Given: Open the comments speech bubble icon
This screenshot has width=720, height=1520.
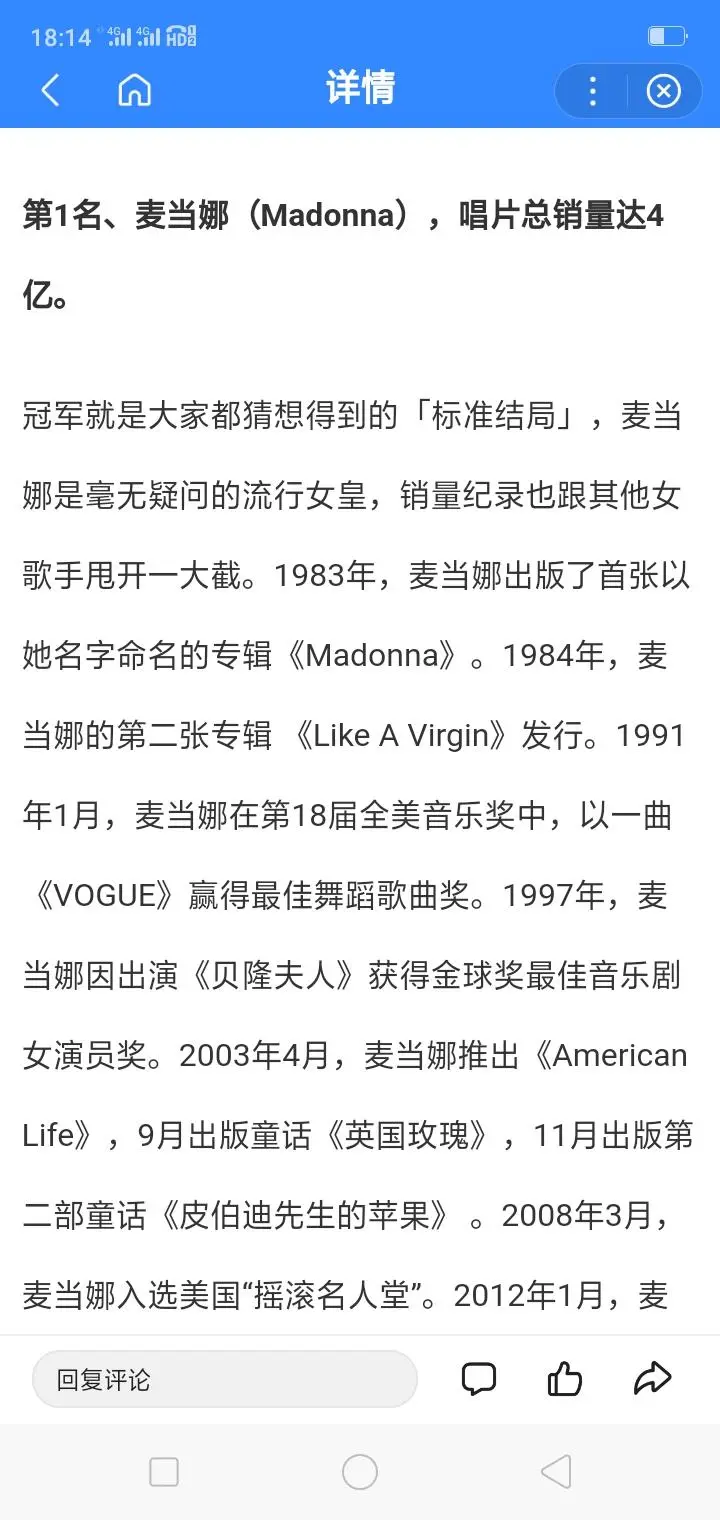Looking at the screenshot, I should click(479, 1380).
